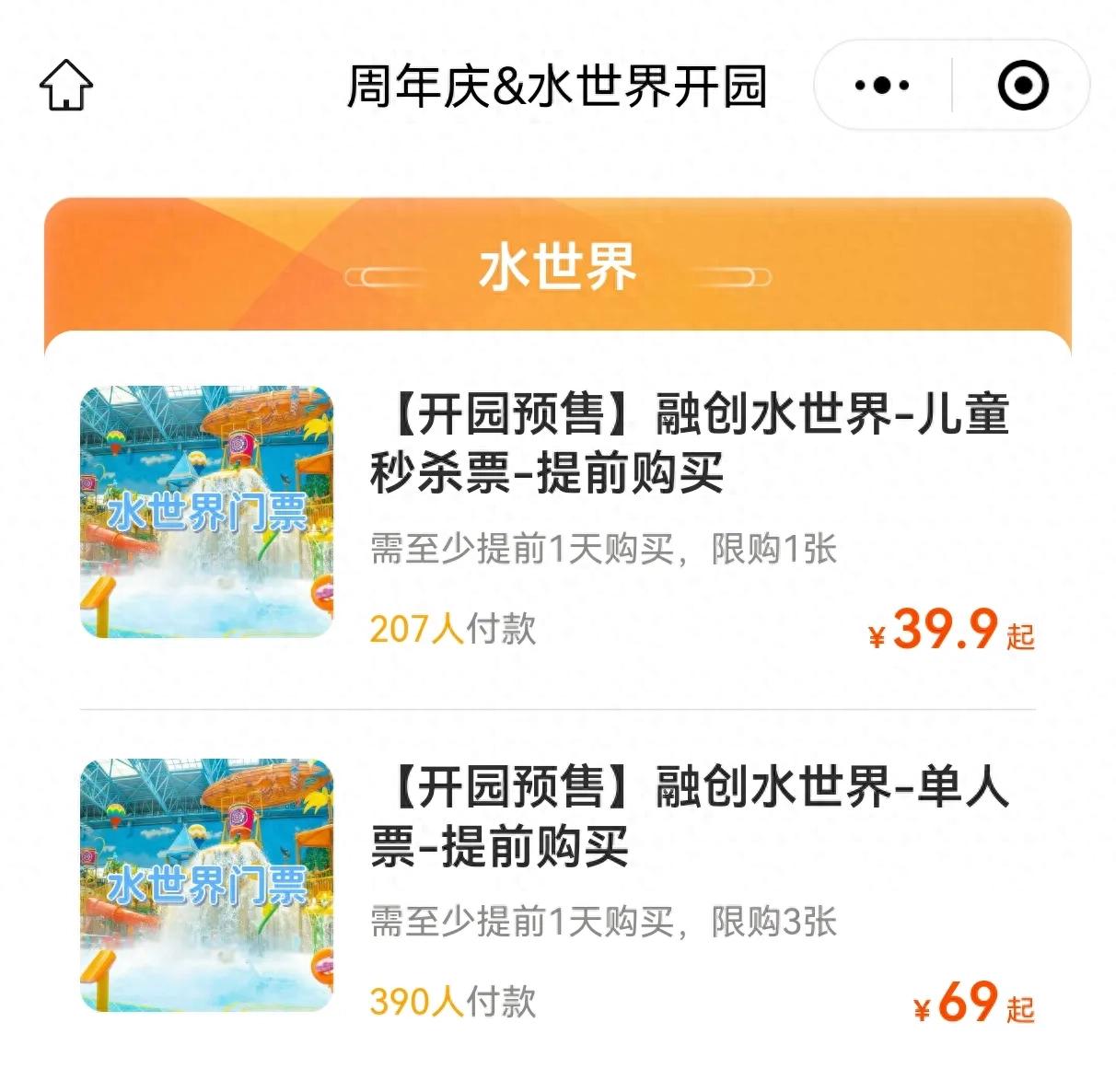Screen dimensions: 1116x1092
Task: Open the 儿童秒杀票 ticket listing
Action: pos(689,443)
